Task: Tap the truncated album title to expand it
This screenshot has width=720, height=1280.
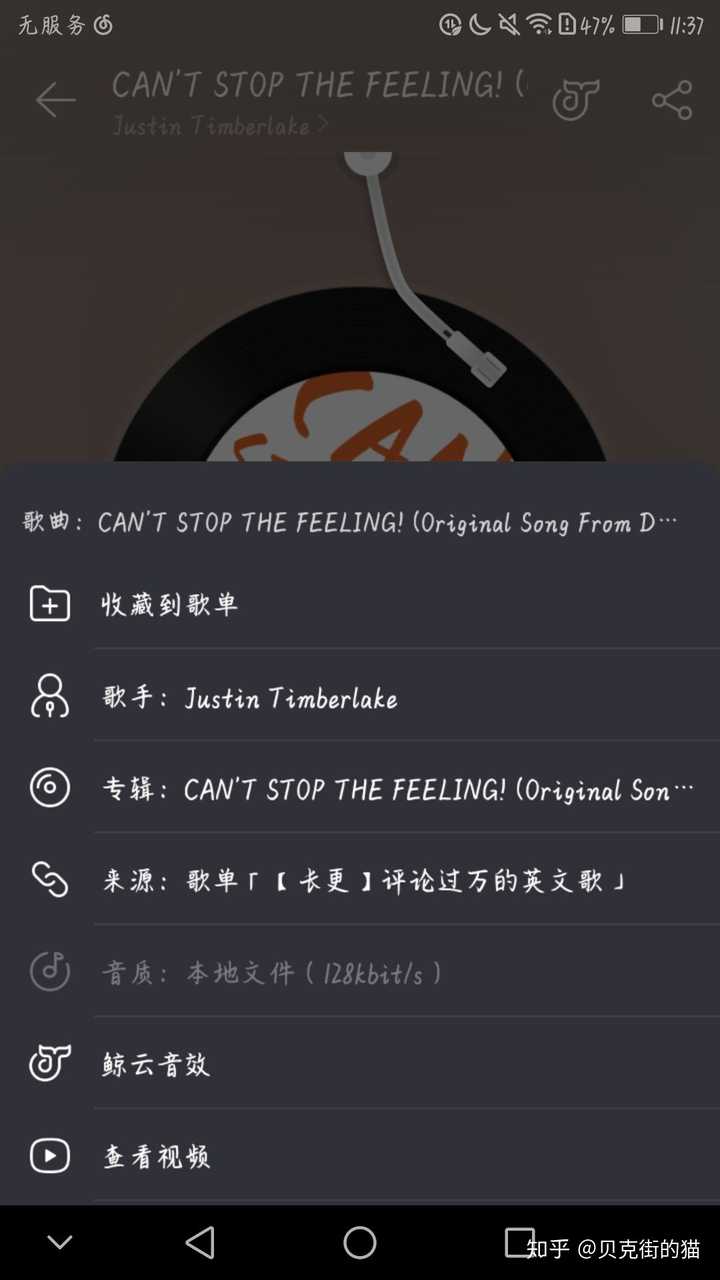Action: (x=400, y=789)
